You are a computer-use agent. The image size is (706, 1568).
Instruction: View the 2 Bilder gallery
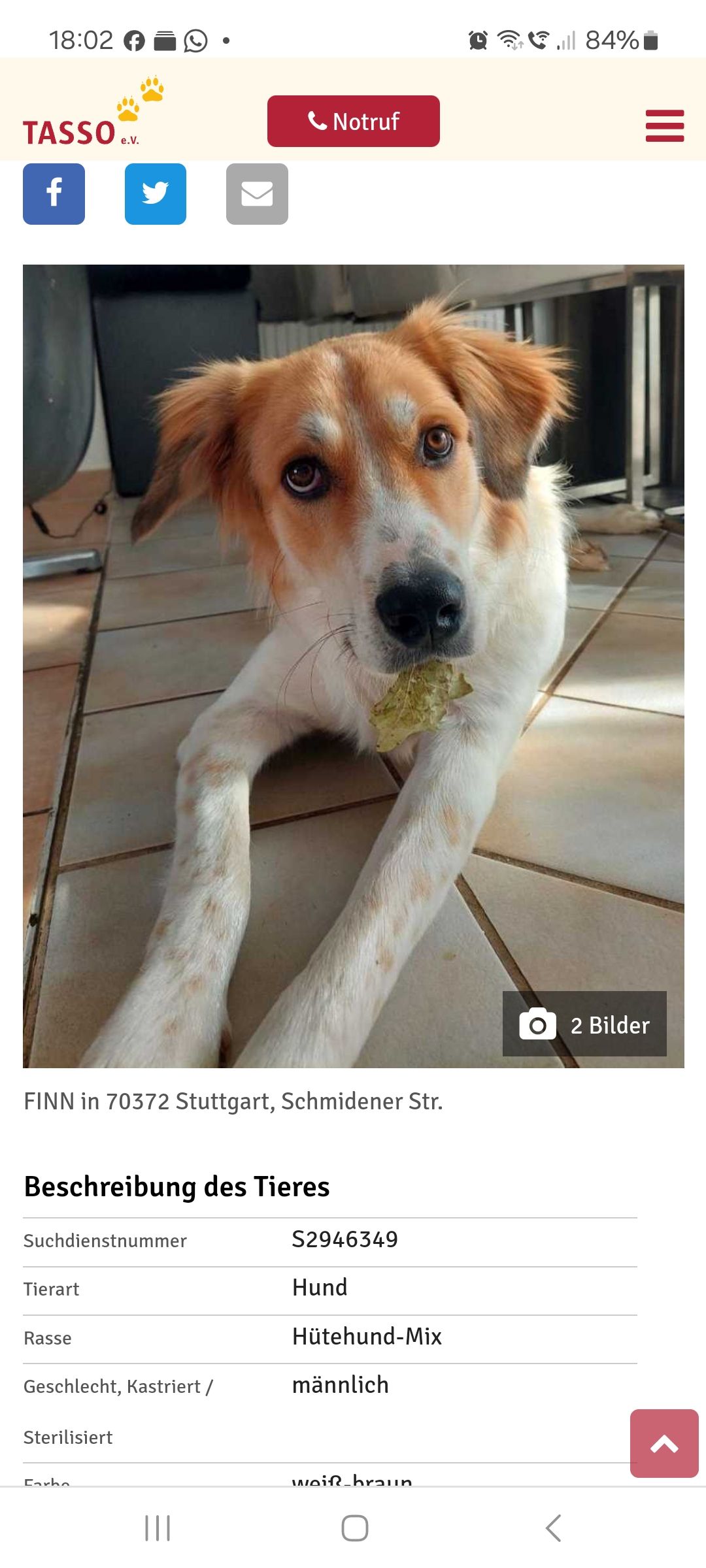(584, 1024)
